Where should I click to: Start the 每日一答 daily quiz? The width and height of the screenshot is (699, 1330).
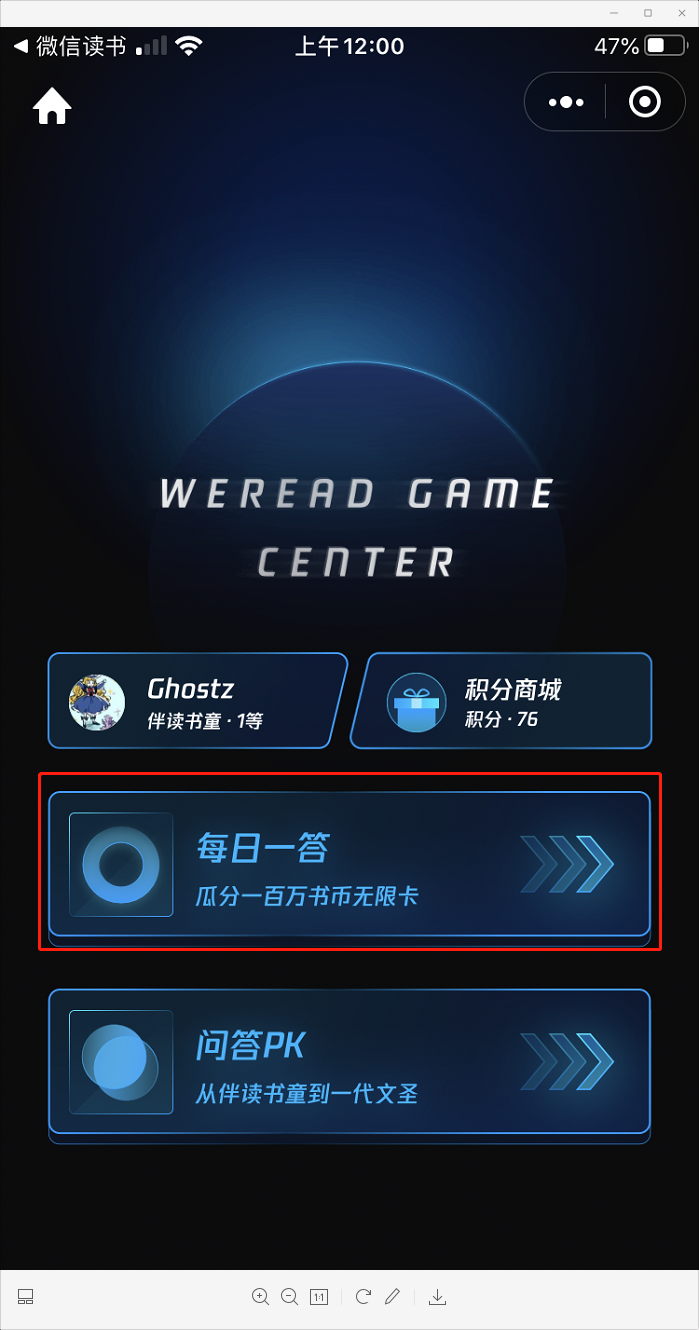pyautogui.click(x=349, y=864)
